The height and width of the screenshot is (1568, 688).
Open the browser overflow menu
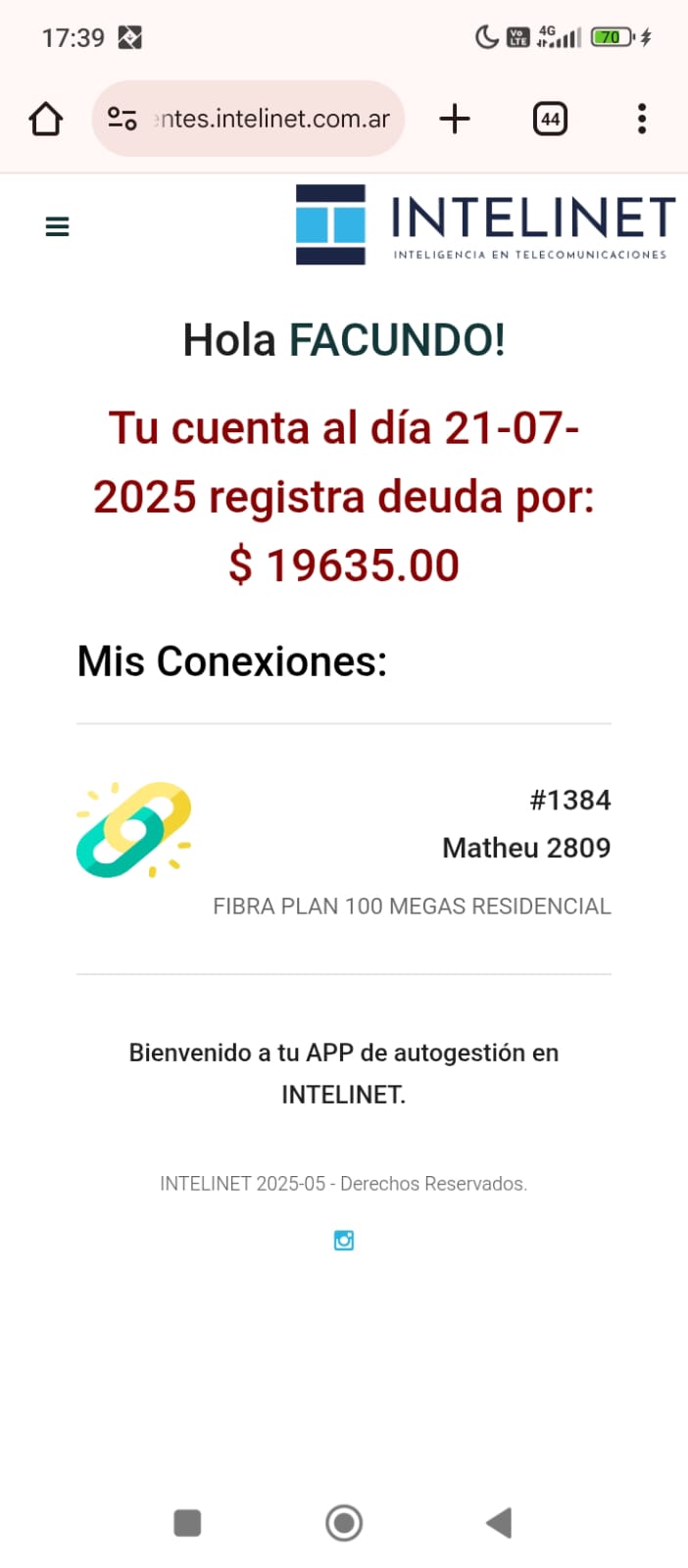click(x=642, y=120)
